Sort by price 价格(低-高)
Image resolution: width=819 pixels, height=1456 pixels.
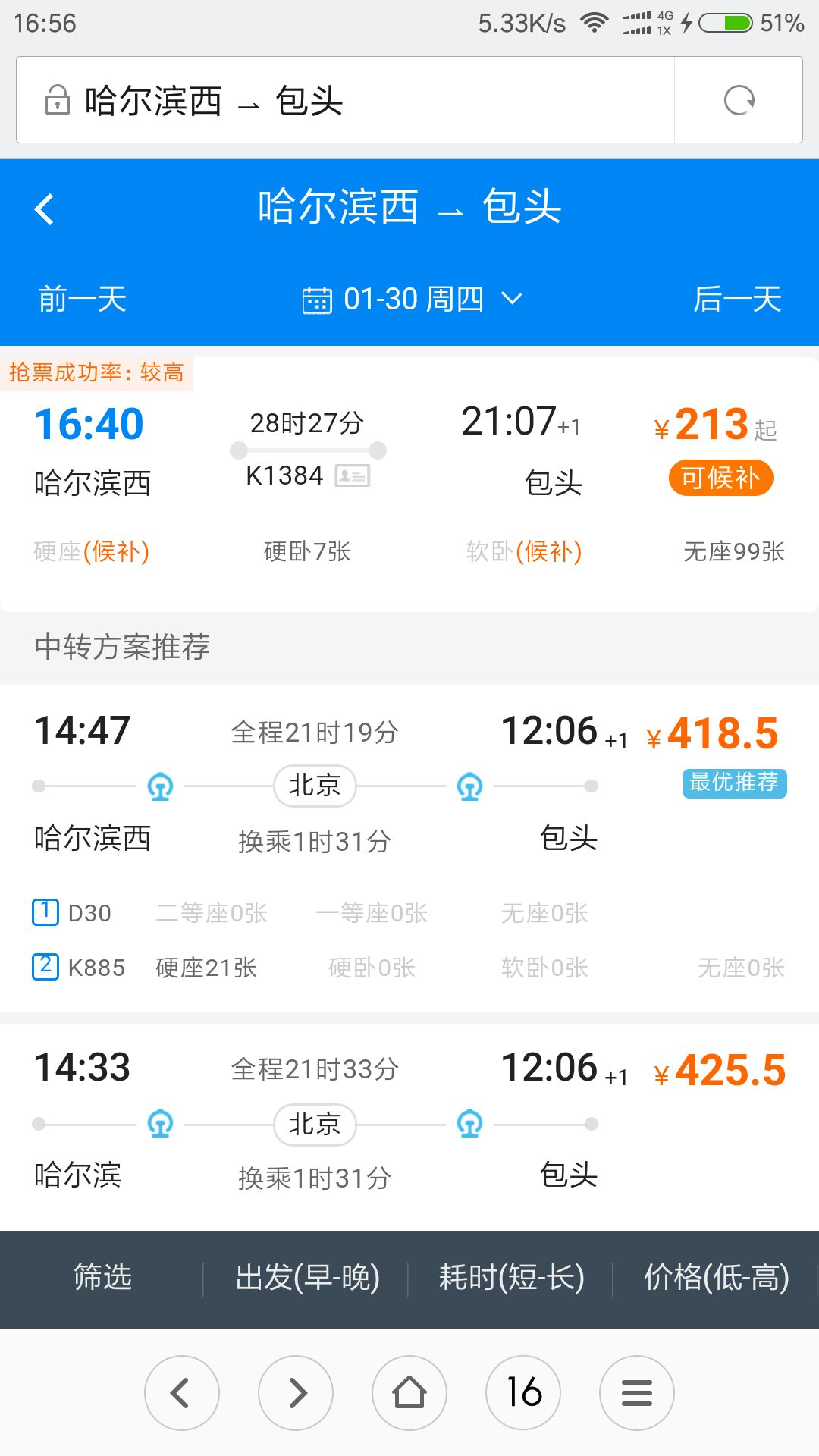tap(716, 1279)
